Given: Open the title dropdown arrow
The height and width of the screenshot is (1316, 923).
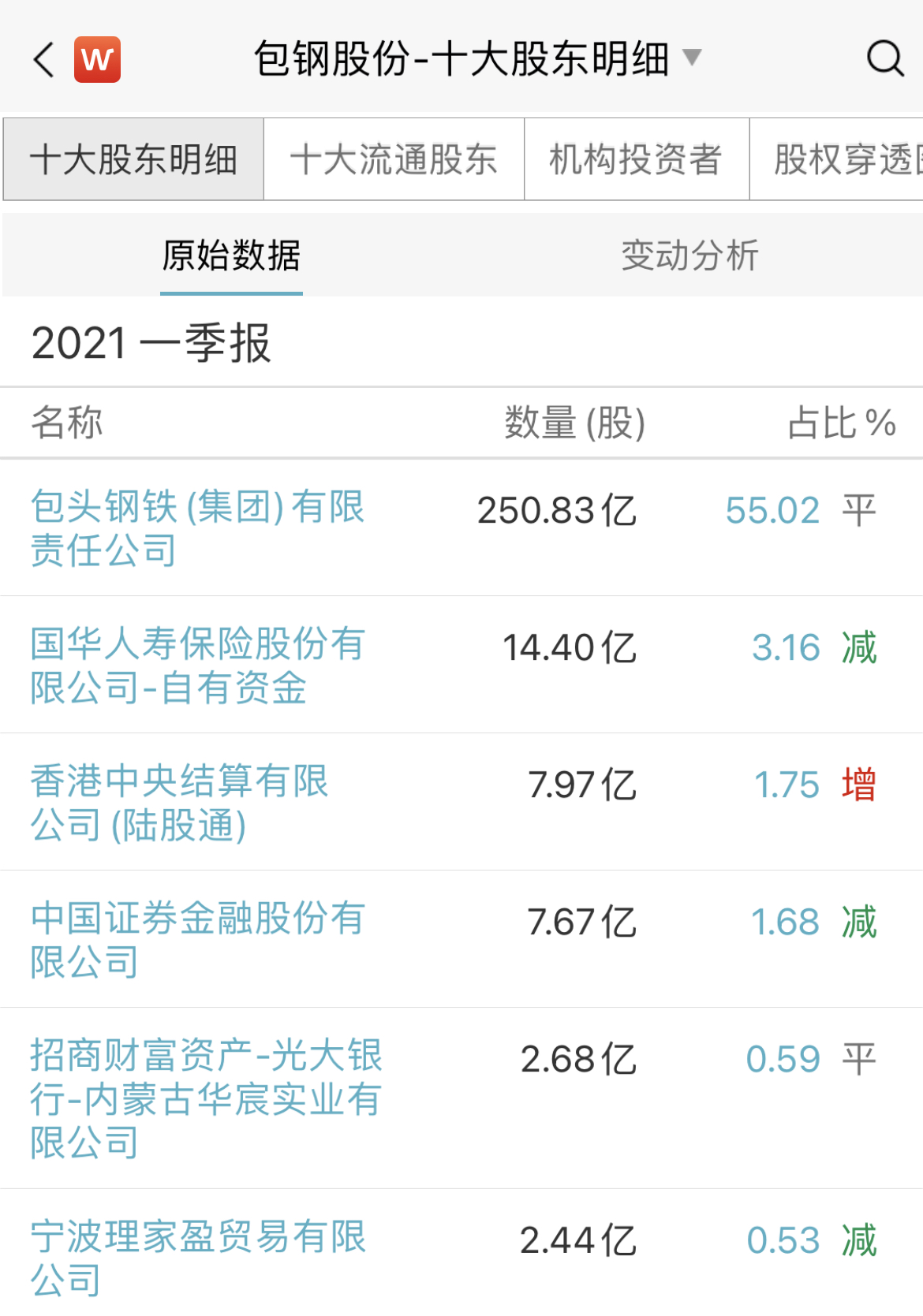Looking at the screenshot, I should 693,58.
